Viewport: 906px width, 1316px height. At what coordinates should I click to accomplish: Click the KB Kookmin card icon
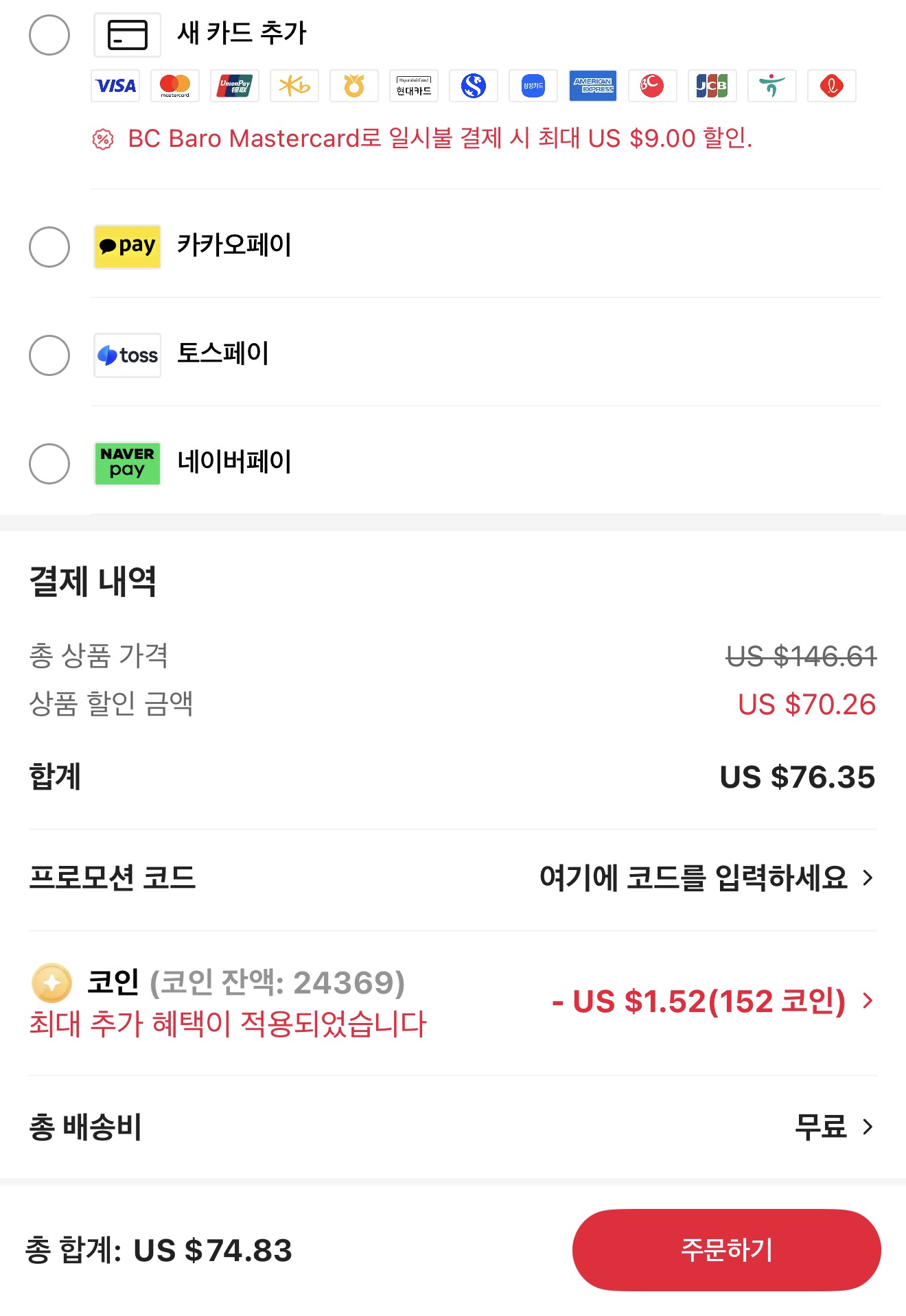pos(294,86)
